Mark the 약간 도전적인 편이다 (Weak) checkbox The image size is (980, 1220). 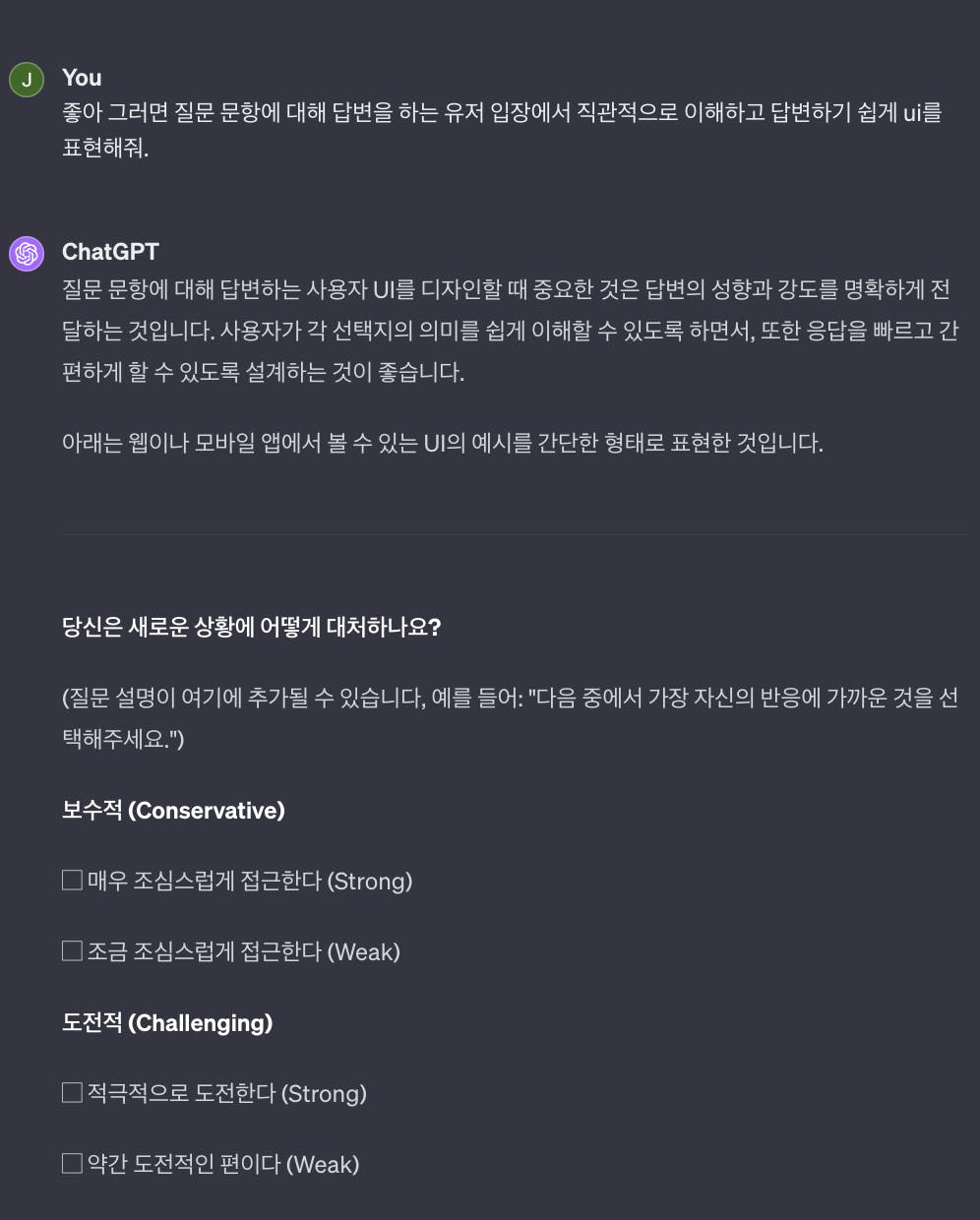click(x=72, y=1163)
